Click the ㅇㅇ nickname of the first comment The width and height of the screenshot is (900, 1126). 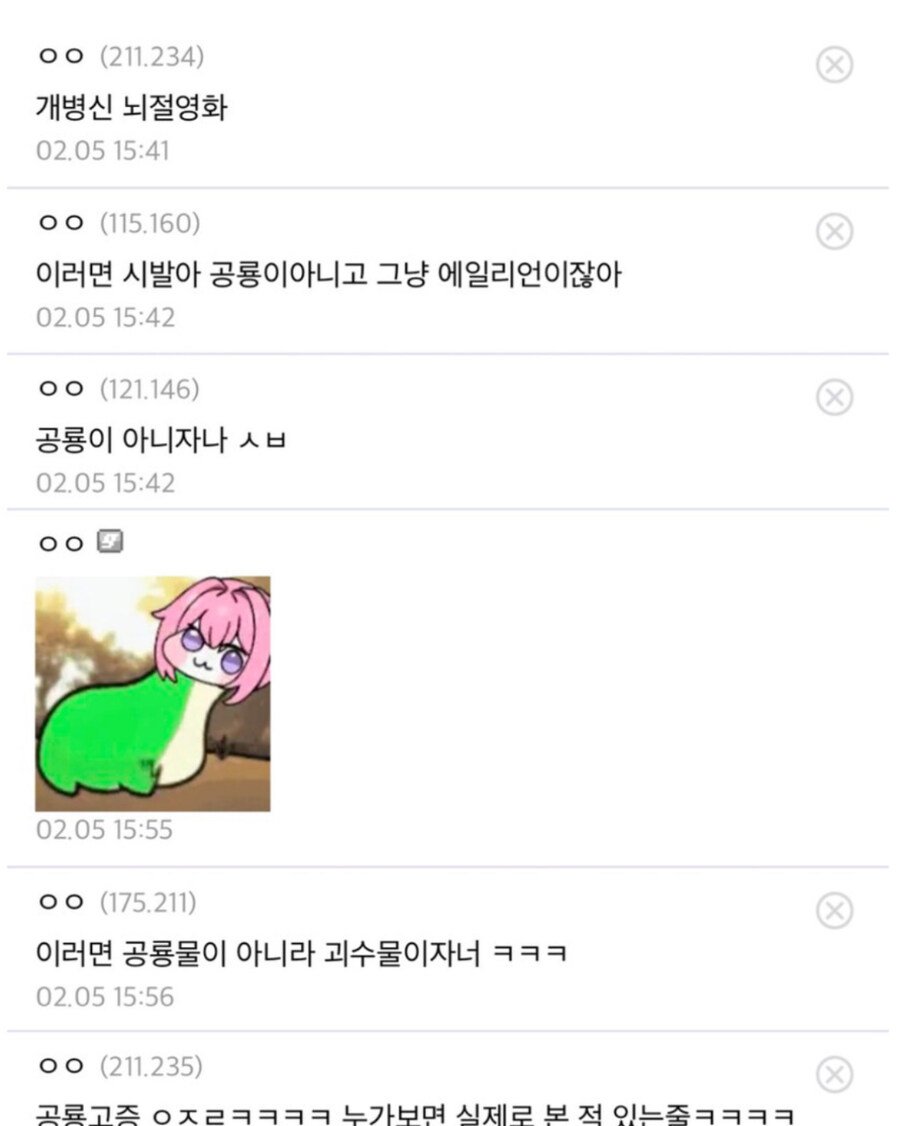tap(57, 59)
